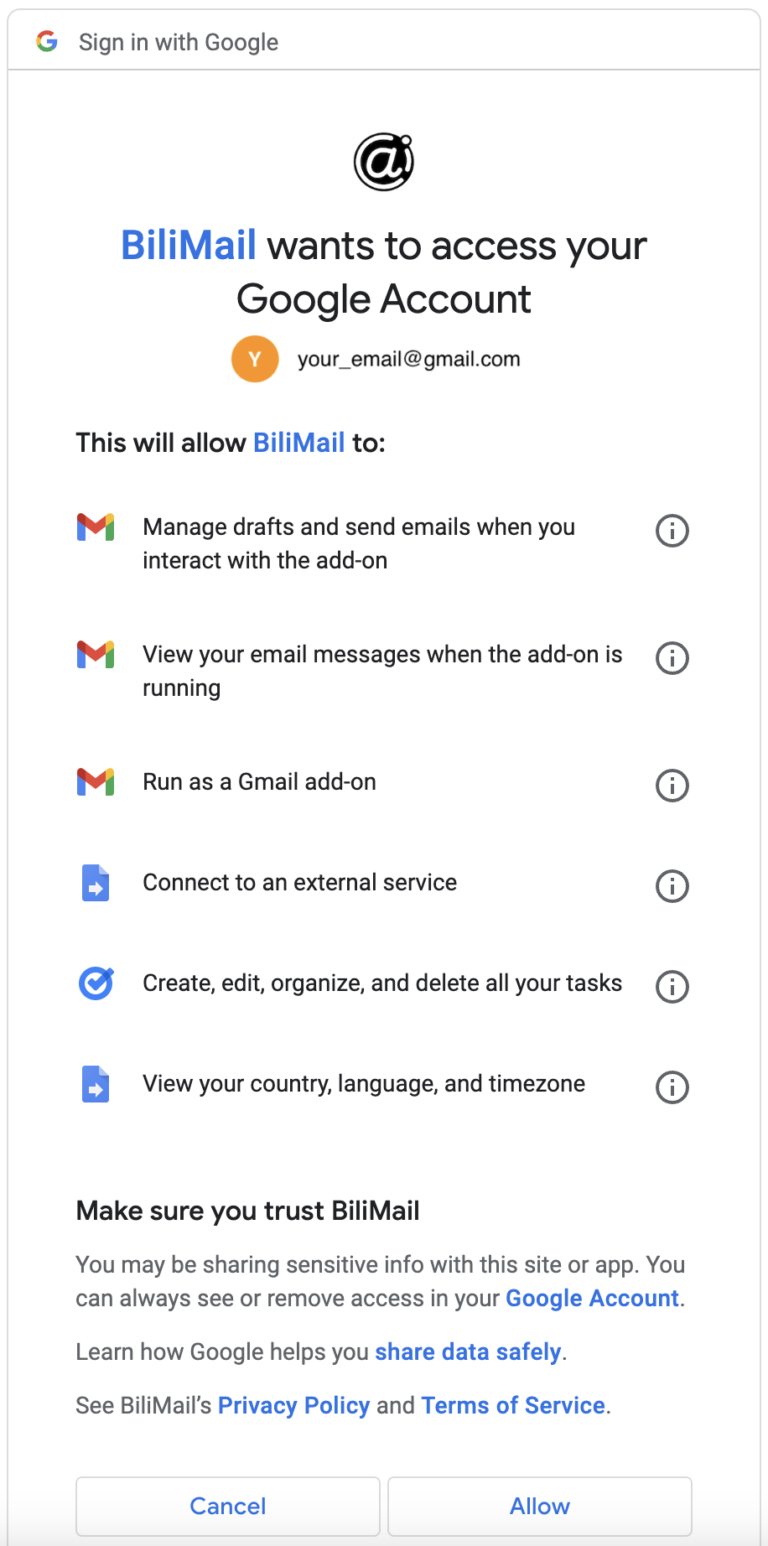Click the orange "Y" account avatar
Viewport: 768px width, 1546px height.
coord(255,358)
